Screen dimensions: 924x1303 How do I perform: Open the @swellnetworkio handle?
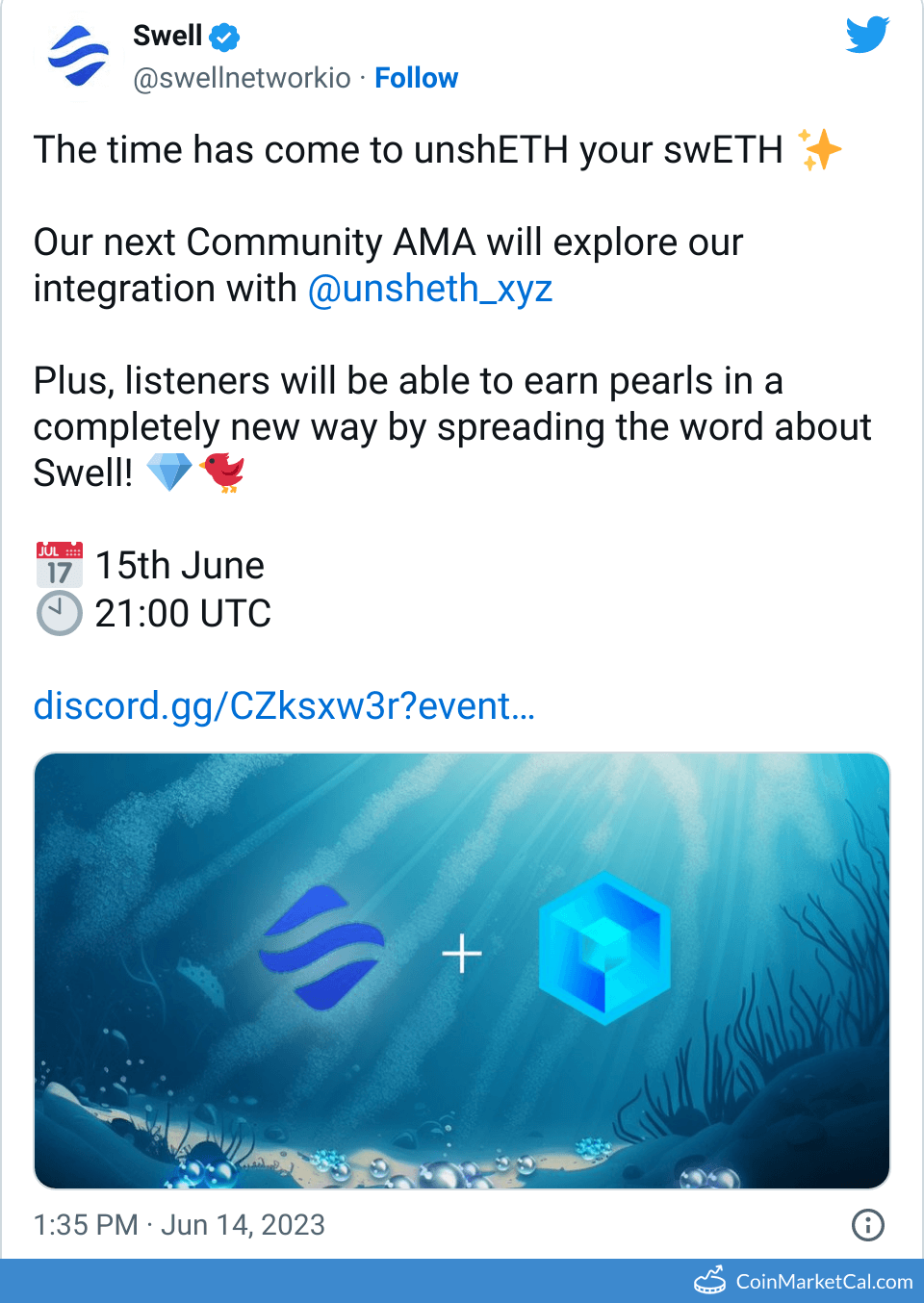coord(242,78)
